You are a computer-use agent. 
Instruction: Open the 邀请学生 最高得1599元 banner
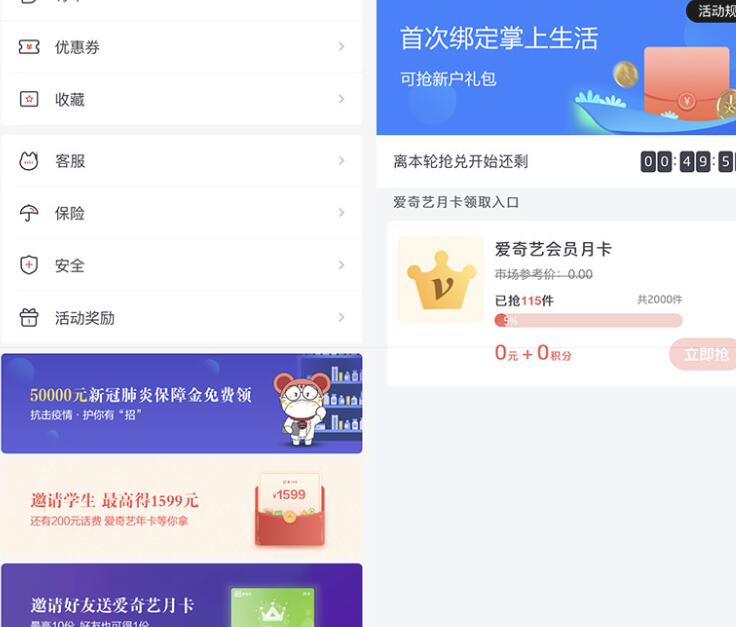pyautogui.click(x=181, y=508)
